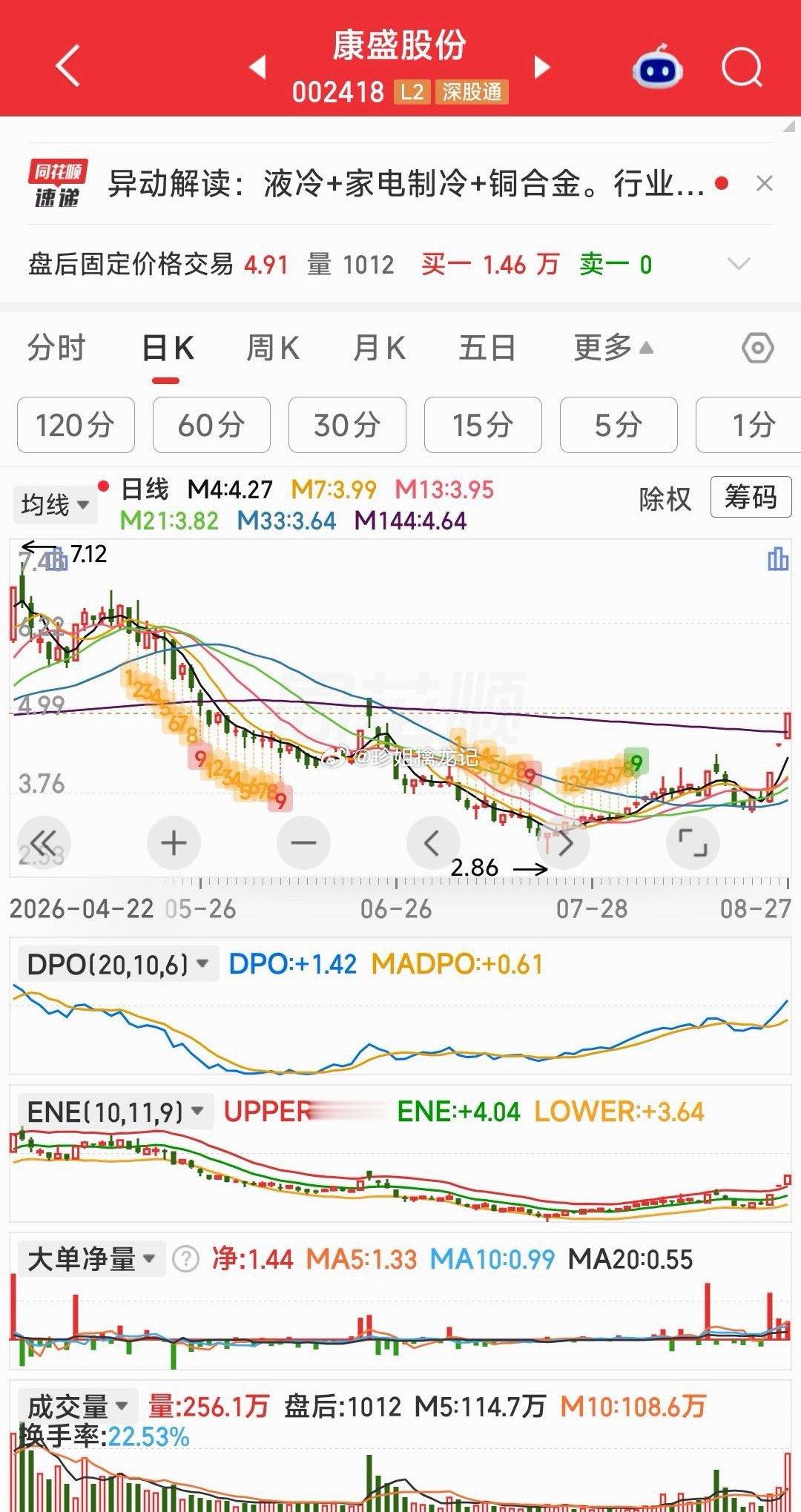Dismiss the 异动解读 news banner
Screen dimensions: 801x1512
[x=765, y=183]
